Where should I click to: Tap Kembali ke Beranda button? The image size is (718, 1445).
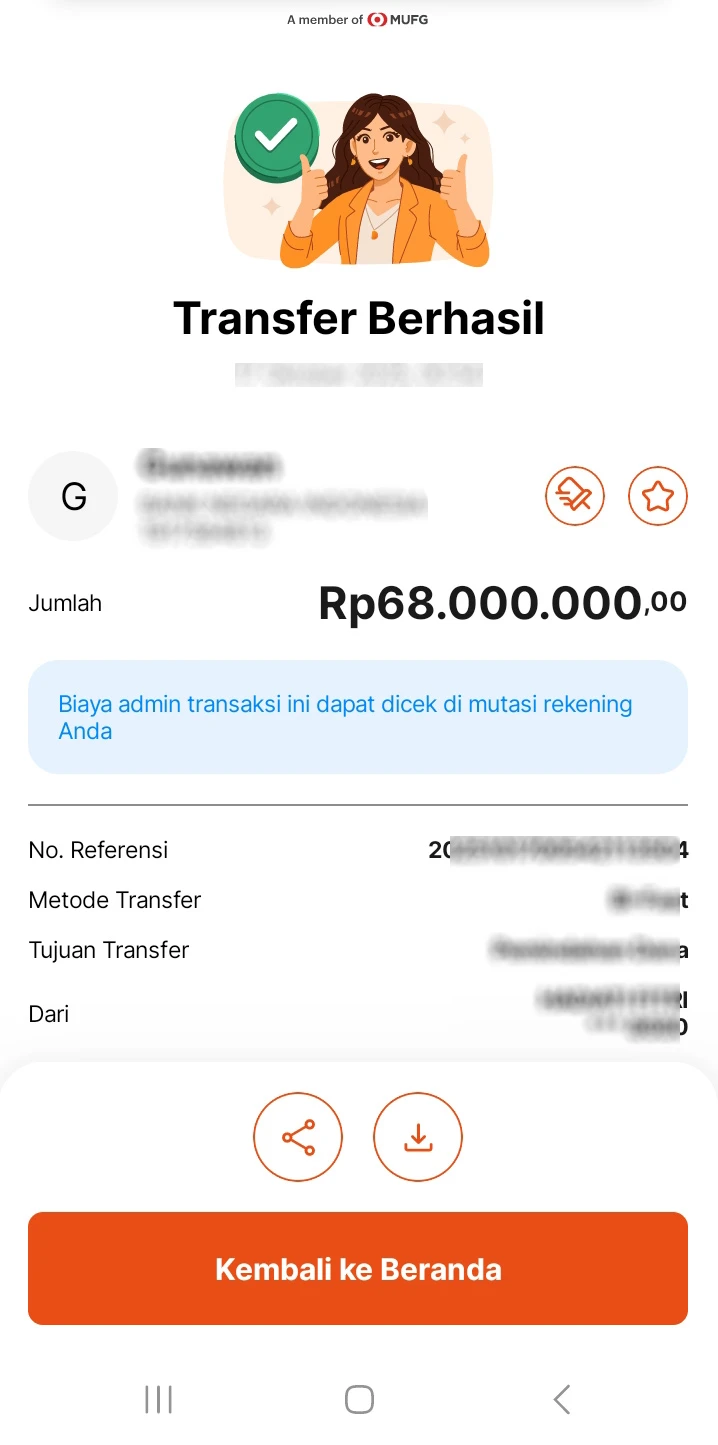coord(358,1268)
